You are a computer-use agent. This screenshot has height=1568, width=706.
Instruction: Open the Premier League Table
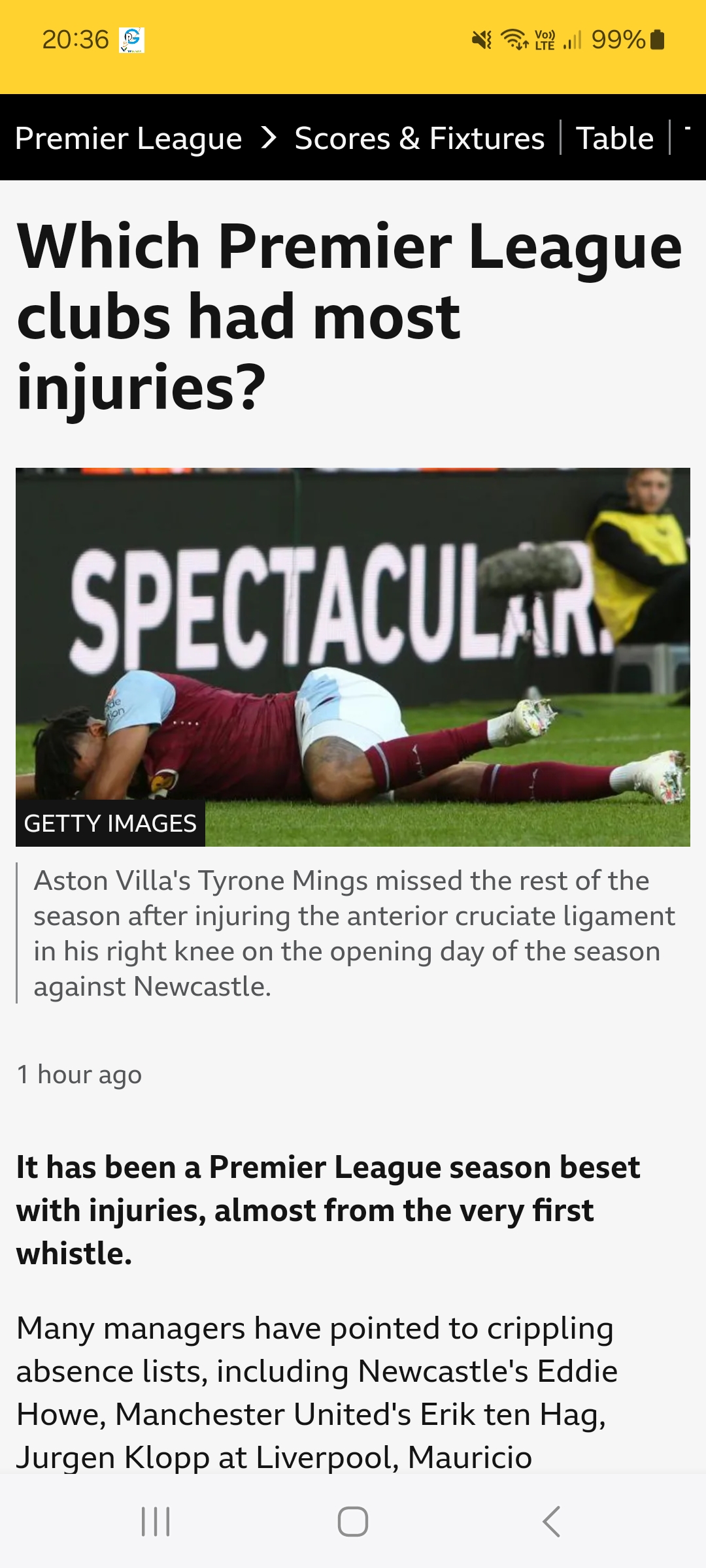[615, 139]
